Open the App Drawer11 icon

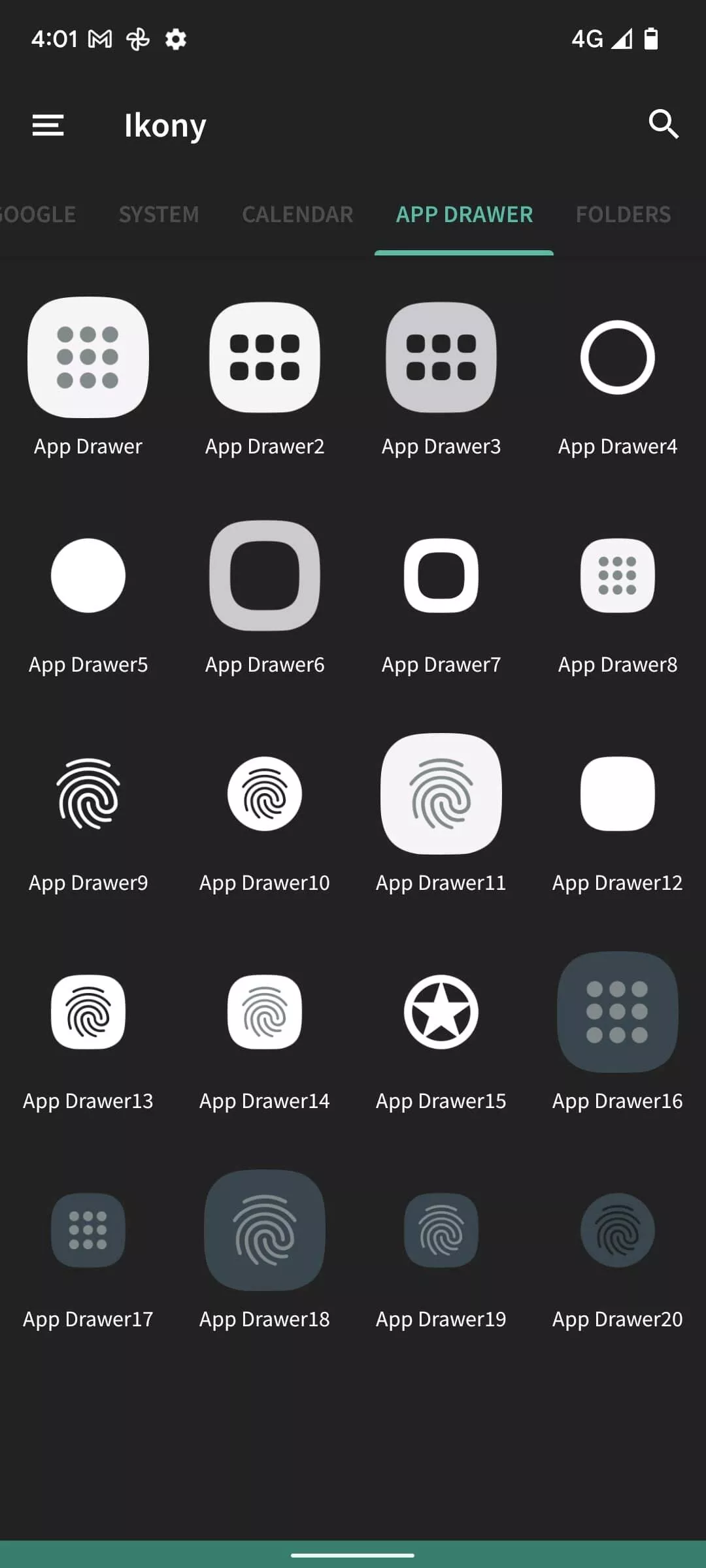tap(441, 794)
